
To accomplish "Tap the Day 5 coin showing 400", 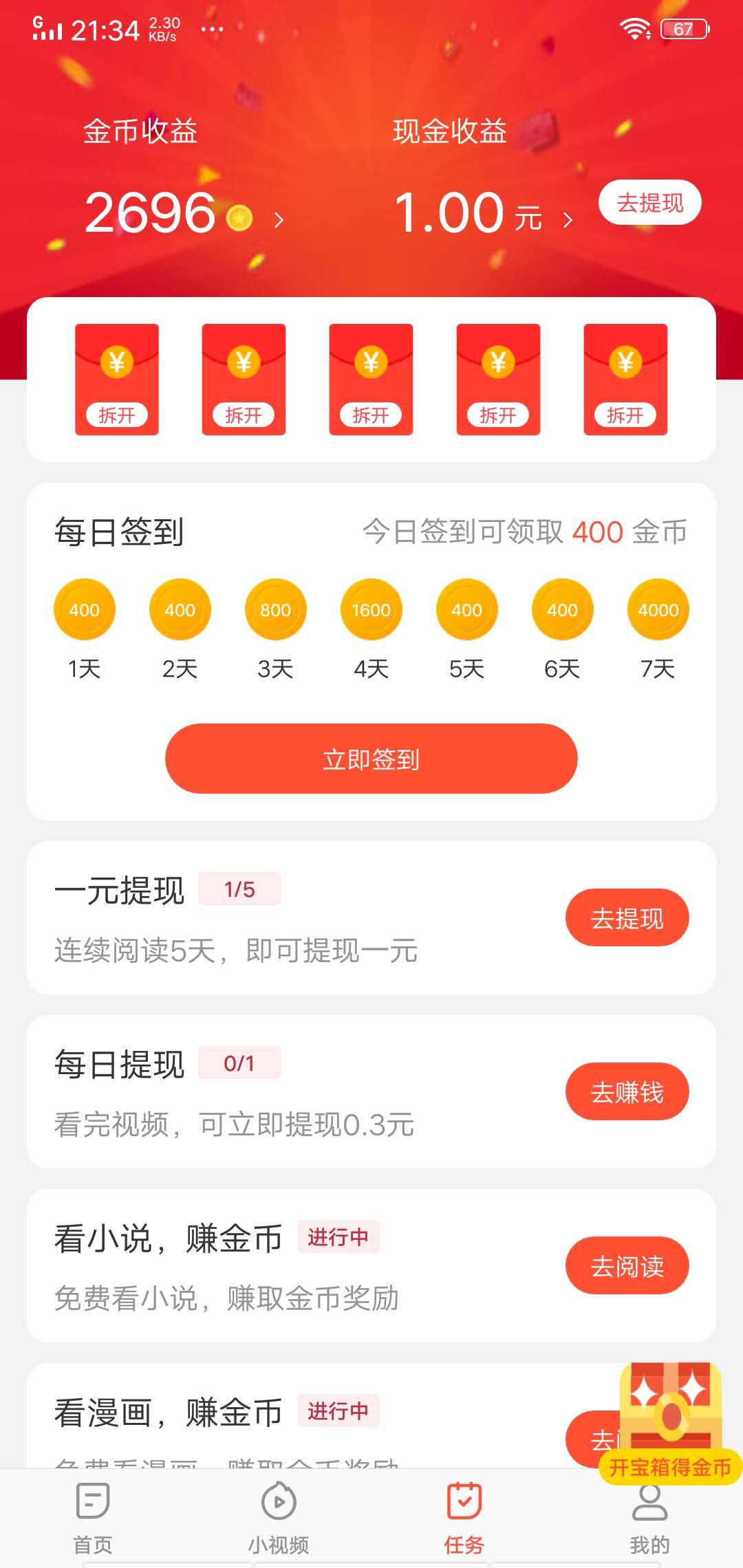I will [466, 609].
